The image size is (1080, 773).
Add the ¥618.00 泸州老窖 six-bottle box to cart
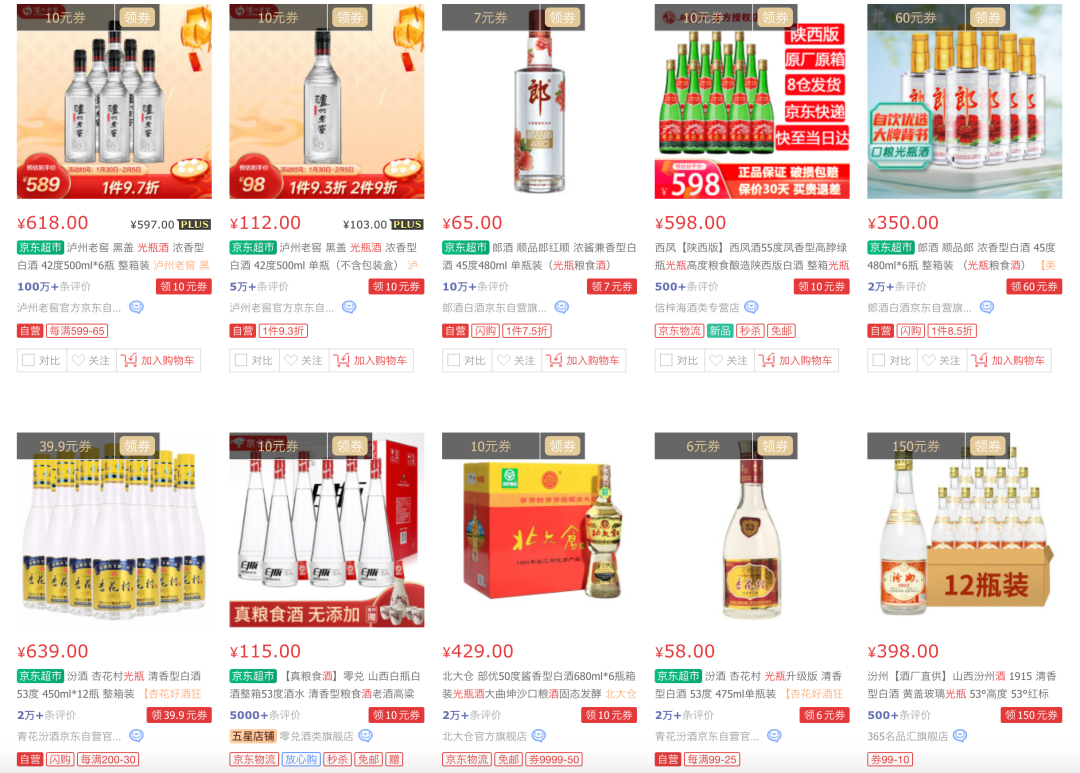(x=158, y=360)
